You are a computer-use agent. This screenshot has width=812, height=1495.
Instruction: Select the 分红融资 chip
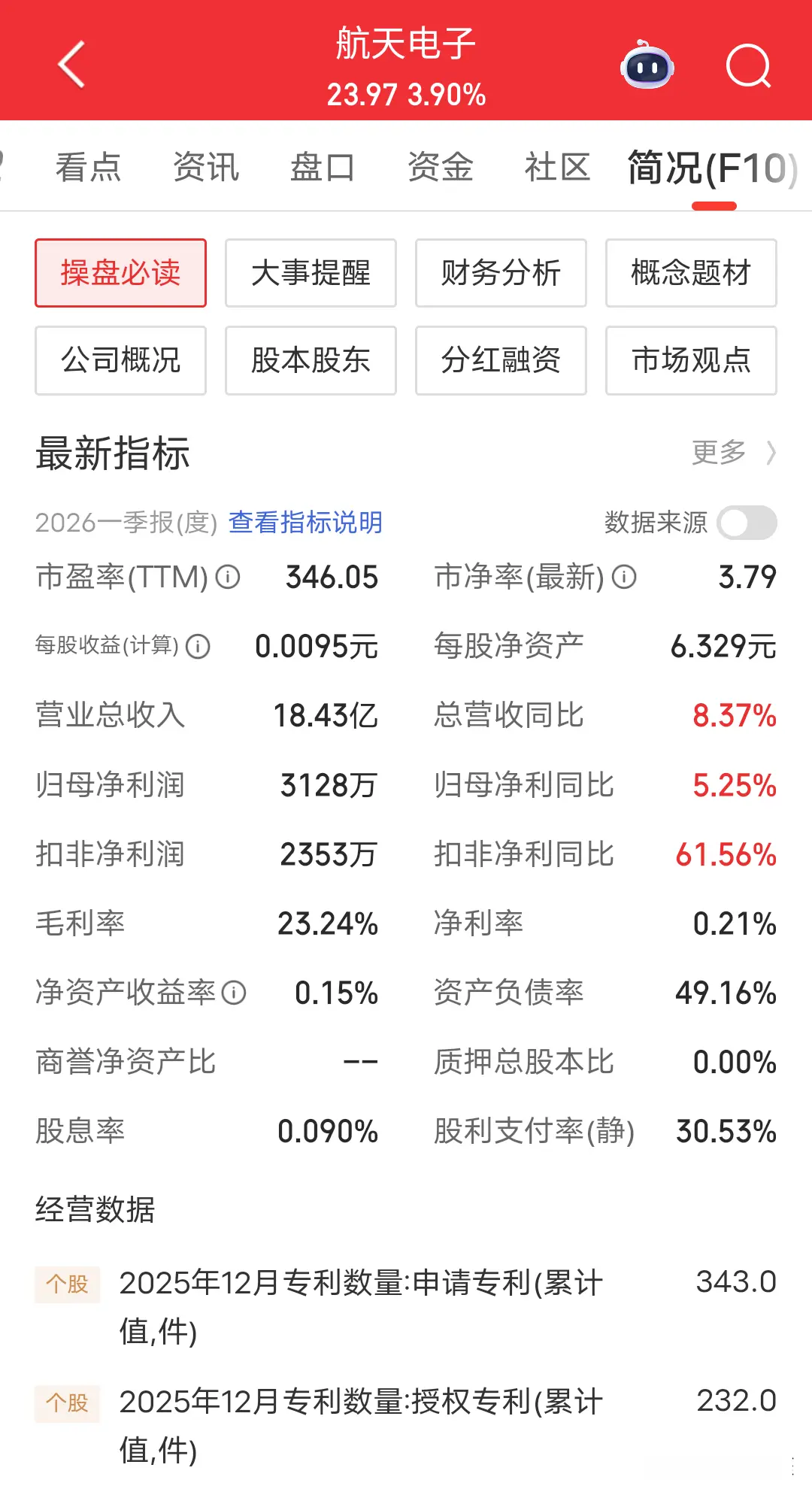click(x=501, y=360)
